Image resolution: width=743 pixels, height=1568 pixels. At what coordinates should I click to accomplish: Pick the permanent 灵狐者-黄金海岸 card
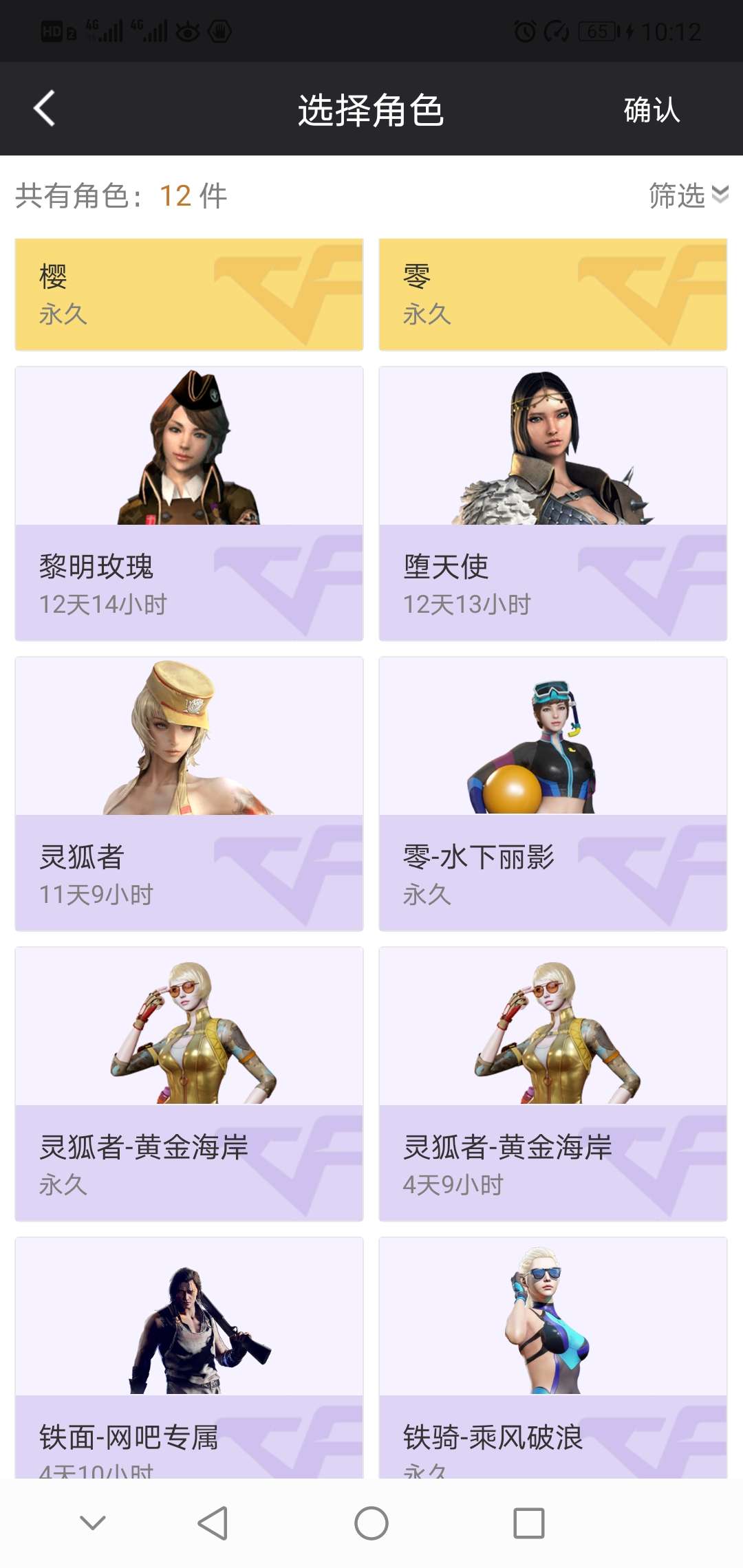189,1084
